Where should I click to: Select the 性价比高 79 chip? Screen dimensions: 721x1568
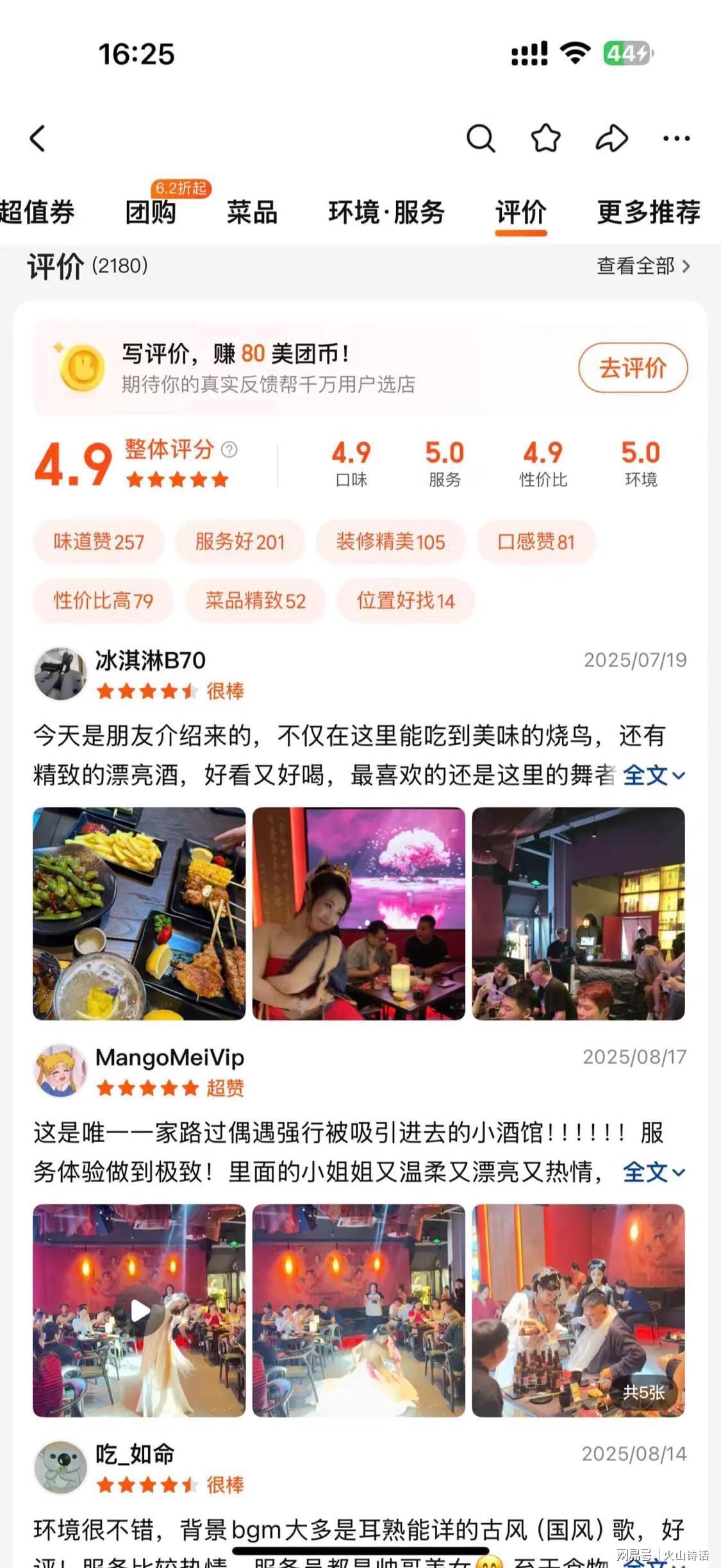pos(103,601)
